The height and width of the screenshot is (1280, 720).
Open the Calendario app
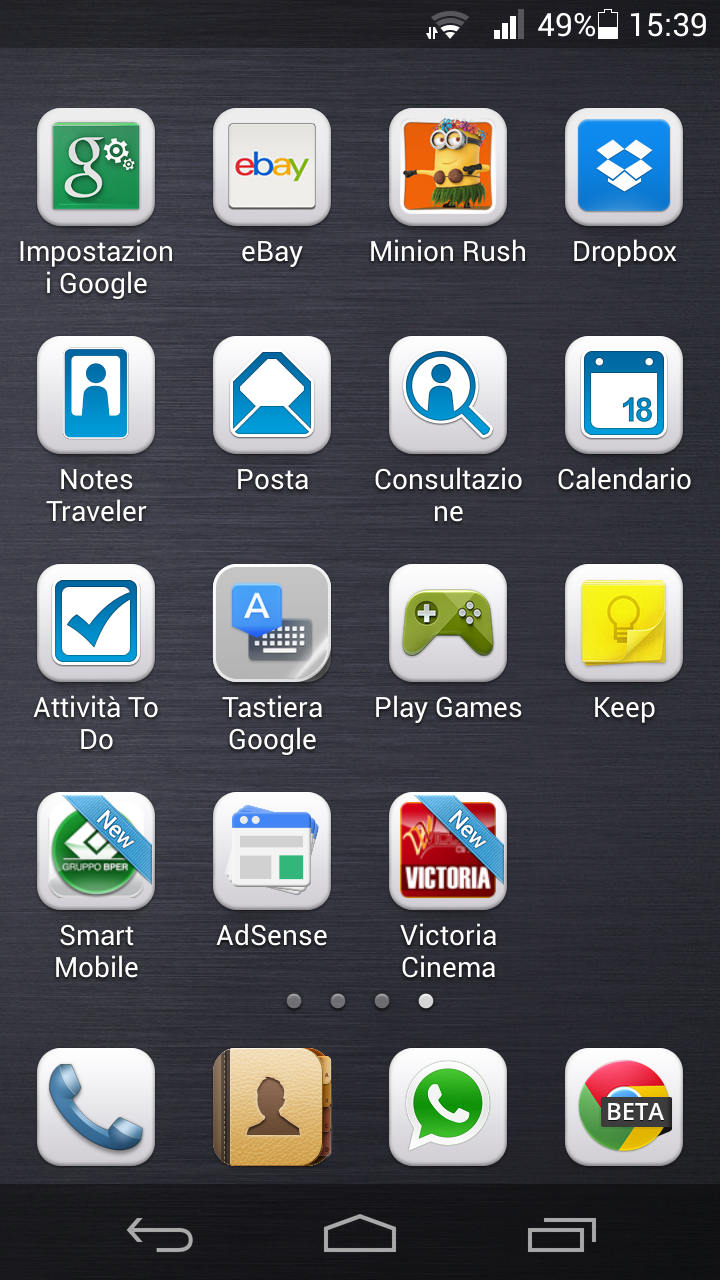click(x=624, y=394)
